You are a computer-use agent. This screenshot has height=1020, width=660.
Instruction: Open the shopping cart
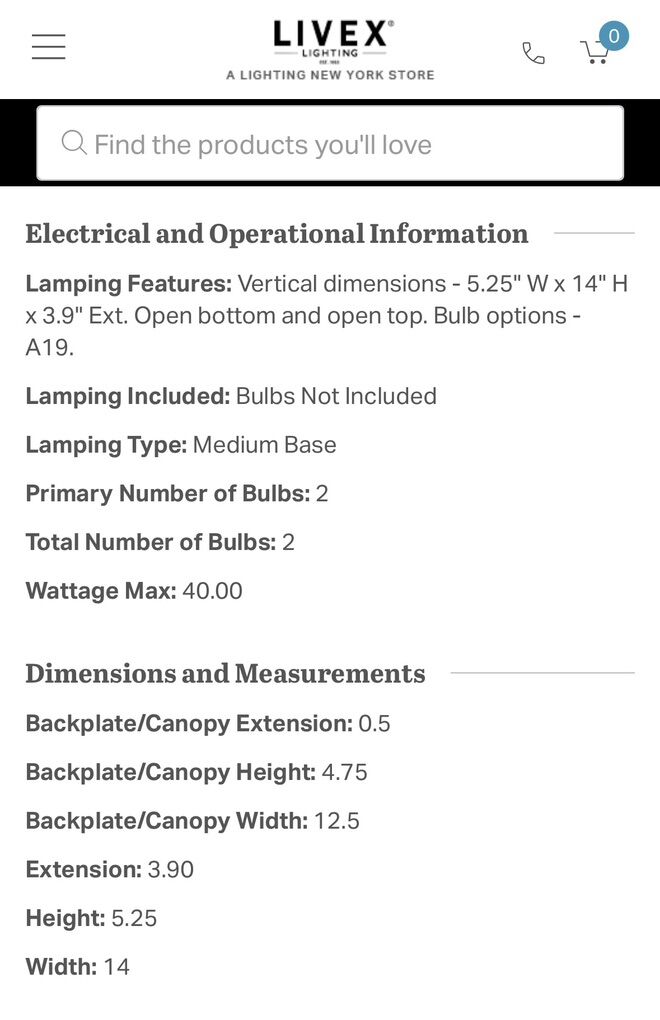tap(597, 50)
